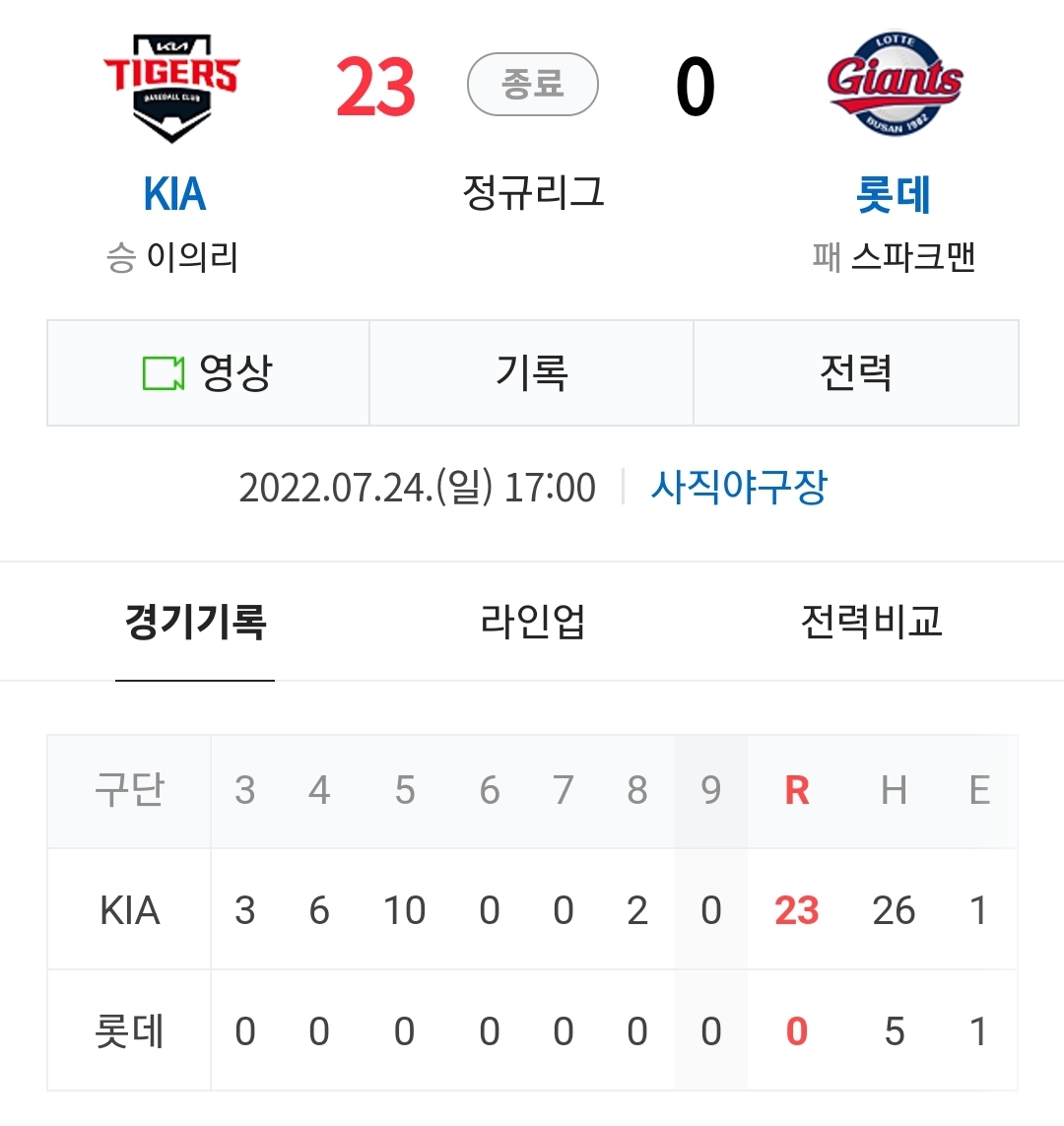The height and width of the screenshot is (1126, 1064).
Task: Open the KIA team page
Action: click(174, 194)
